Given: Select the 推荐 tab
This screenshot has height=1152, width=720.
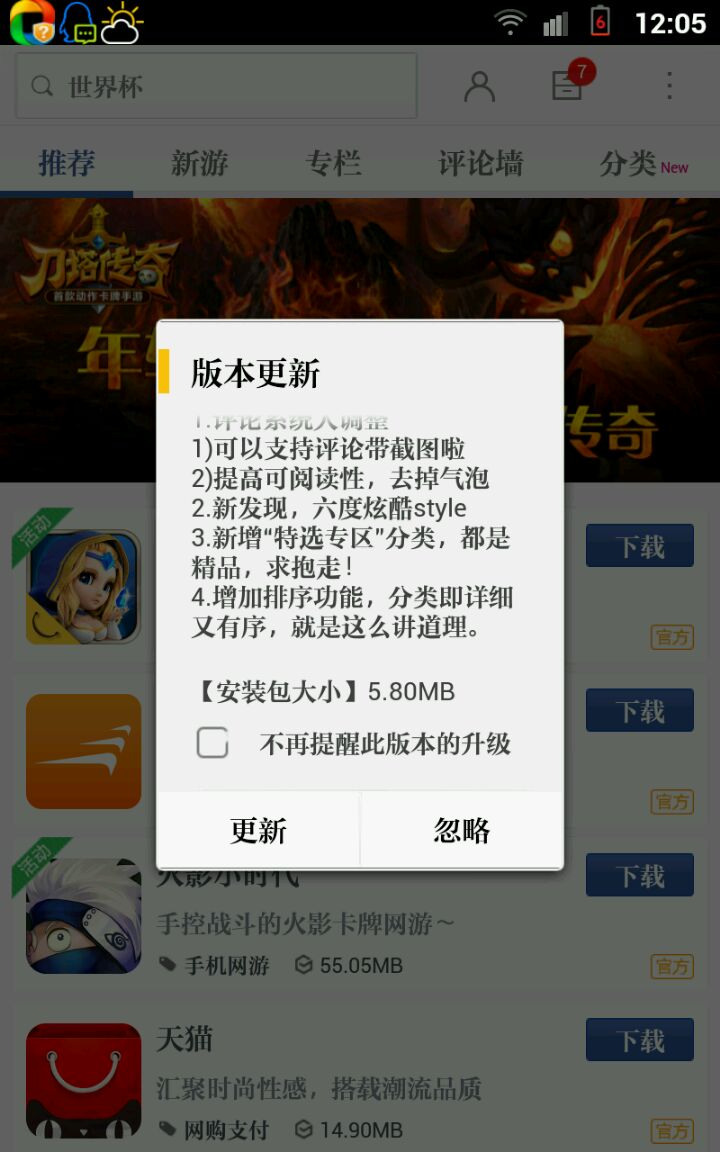Looking at the screenshot, I should [x=66, y=163].
